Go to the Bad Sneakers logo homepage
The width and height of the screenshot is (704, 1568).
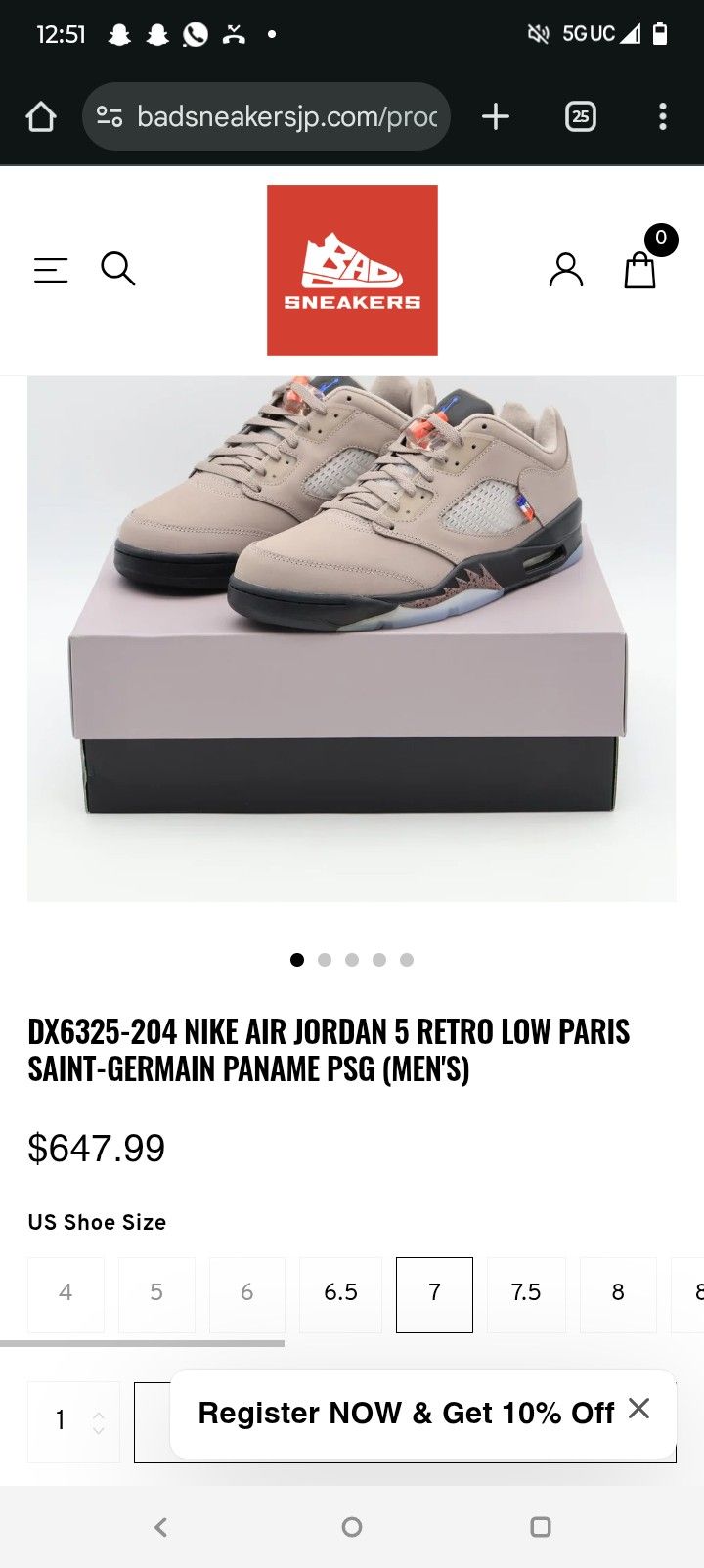click(x=352, y=270)
